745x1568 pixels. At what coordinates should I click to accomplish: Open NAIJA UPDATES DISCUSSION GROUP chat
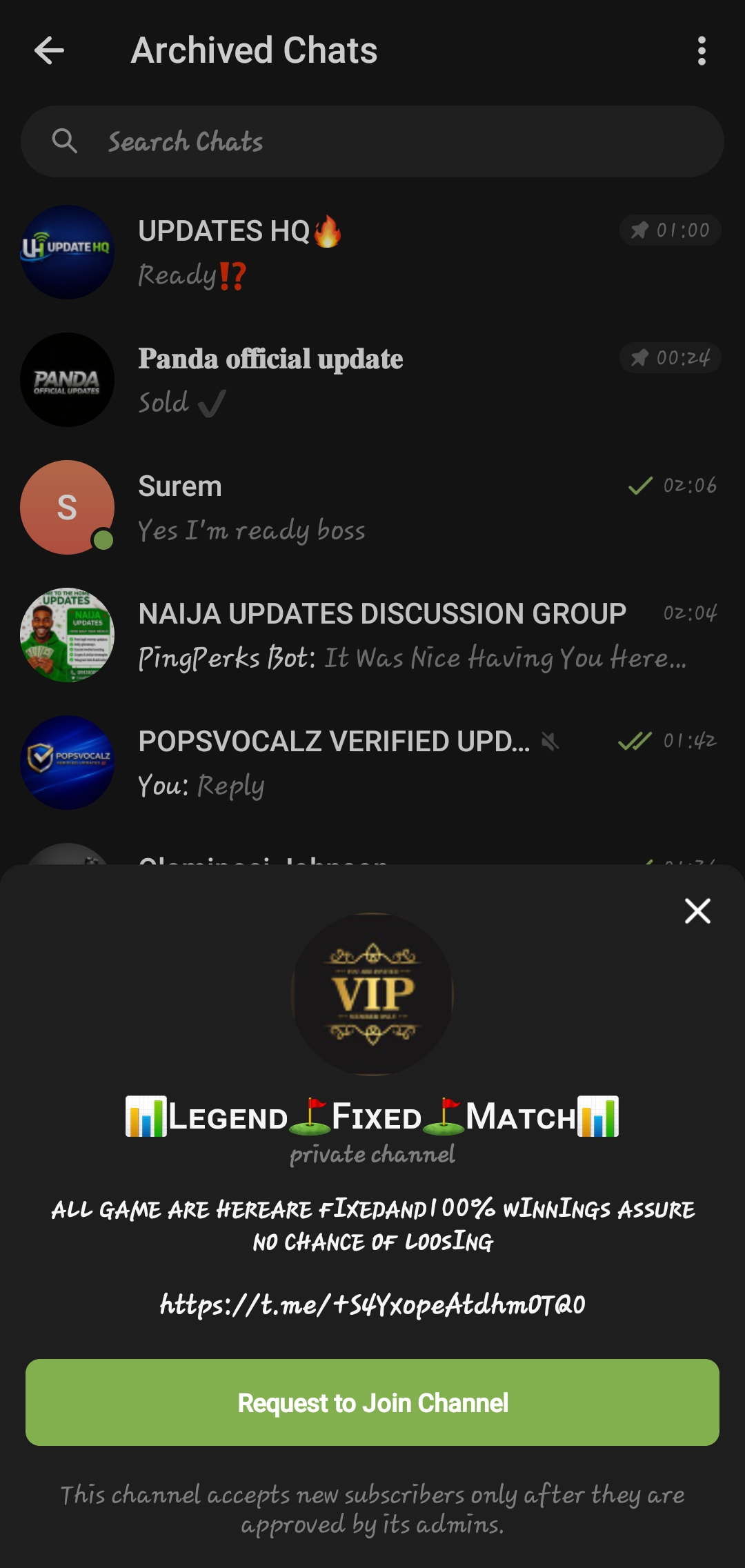coord(372,635)
